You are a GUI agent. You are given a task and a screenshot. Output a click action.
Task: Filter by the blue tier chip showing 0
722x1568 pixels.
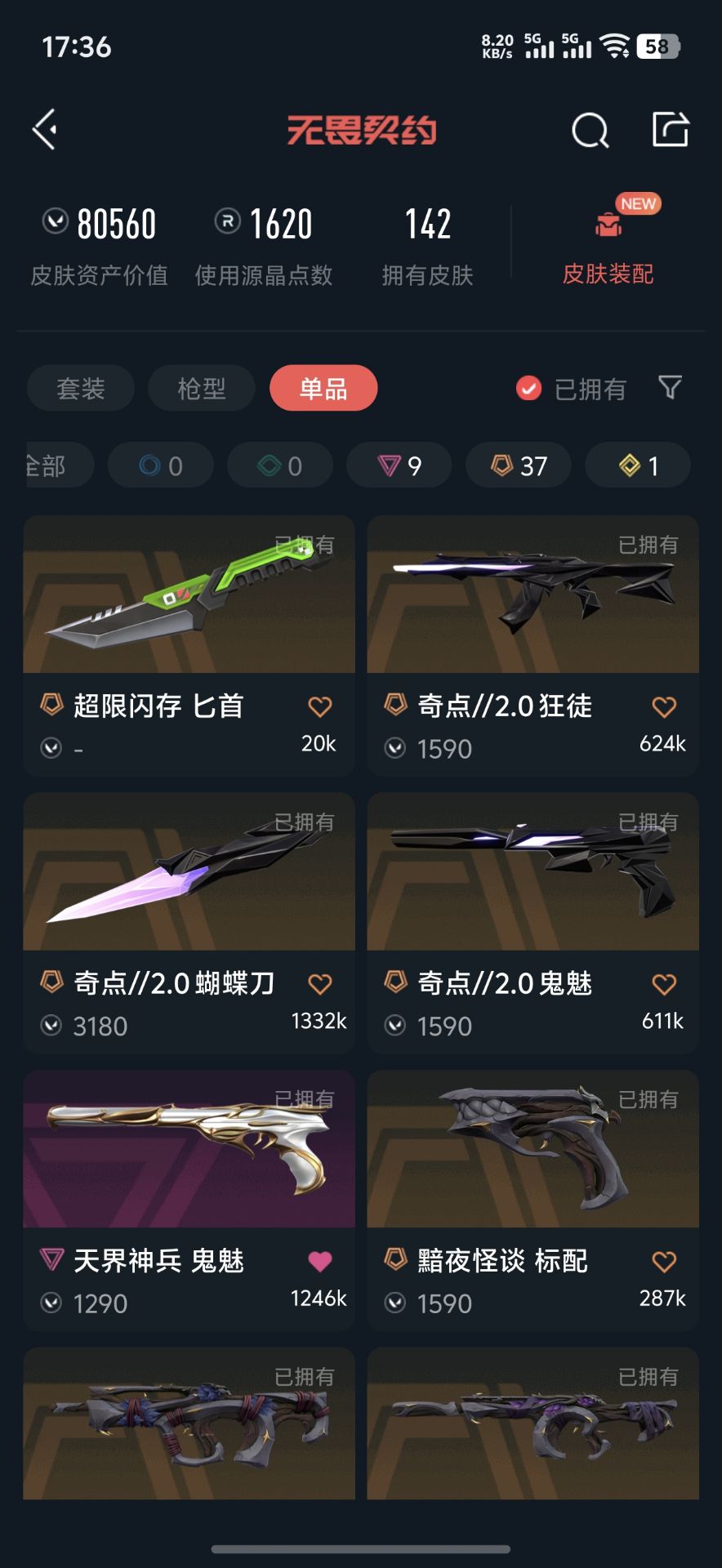(161, 465)
